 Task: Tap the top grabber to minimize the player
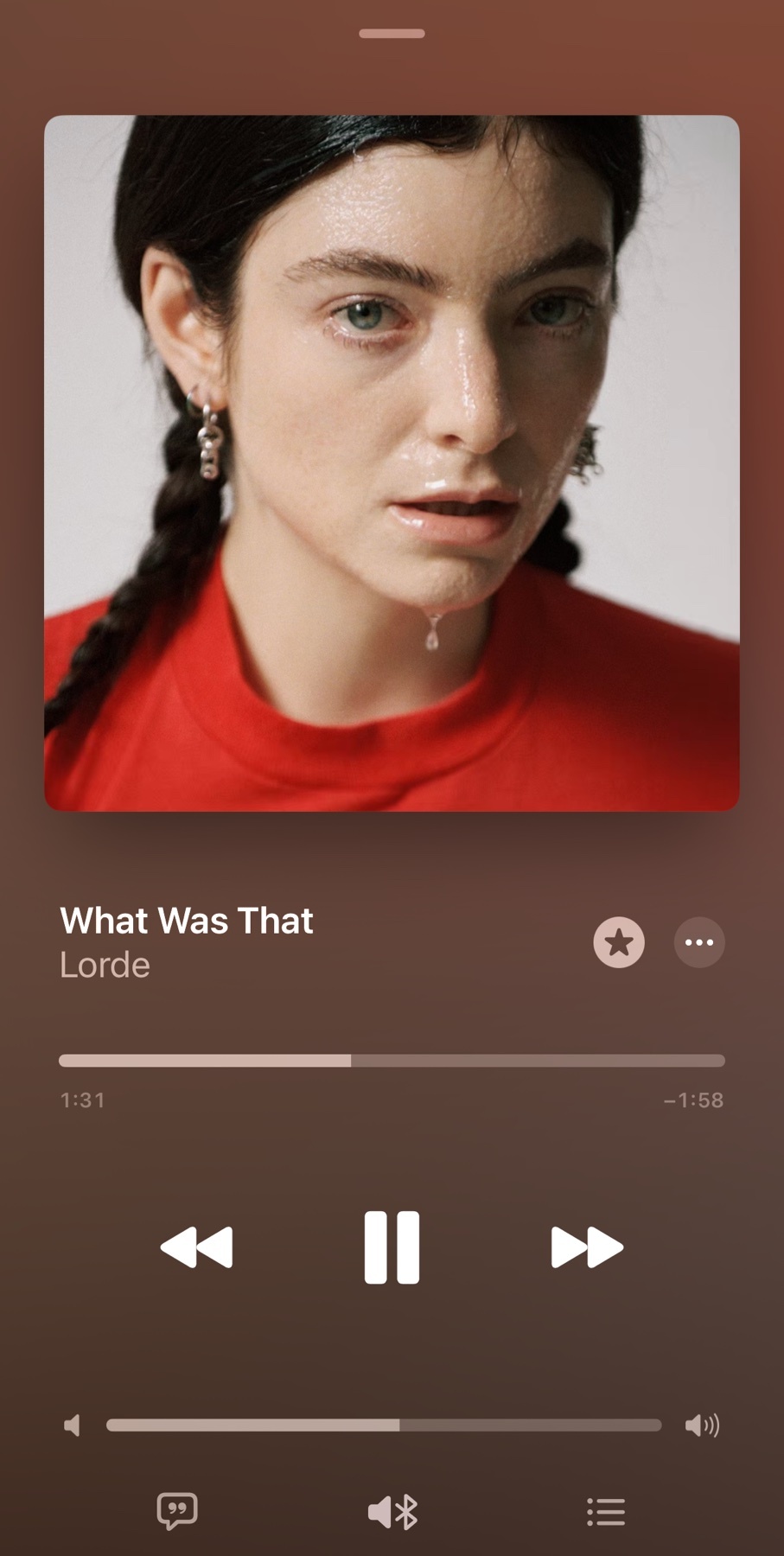pyautogui.click(x=392, y=34)
